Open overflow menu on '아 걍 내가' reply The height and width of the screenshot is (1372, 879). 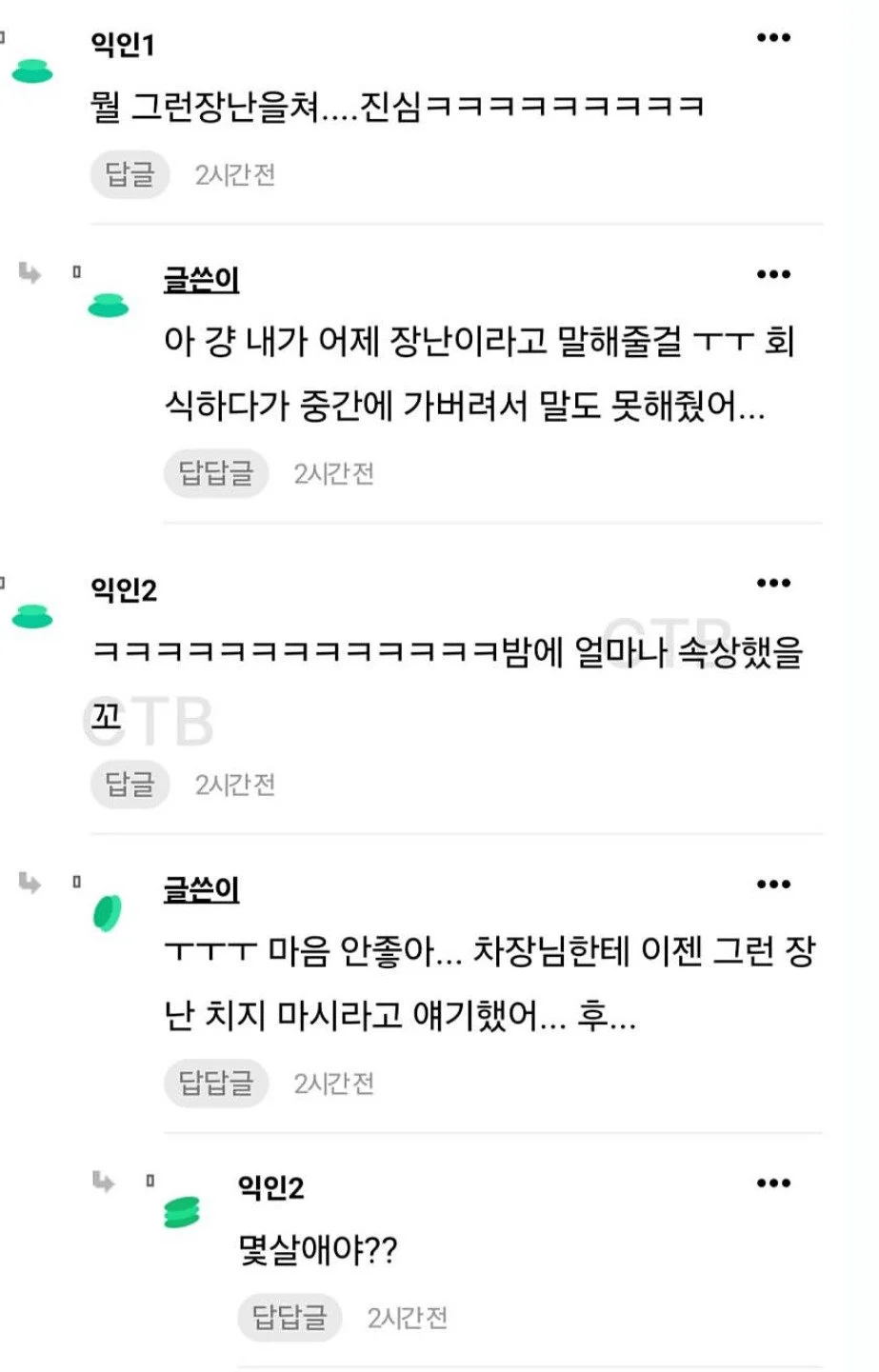772,275
